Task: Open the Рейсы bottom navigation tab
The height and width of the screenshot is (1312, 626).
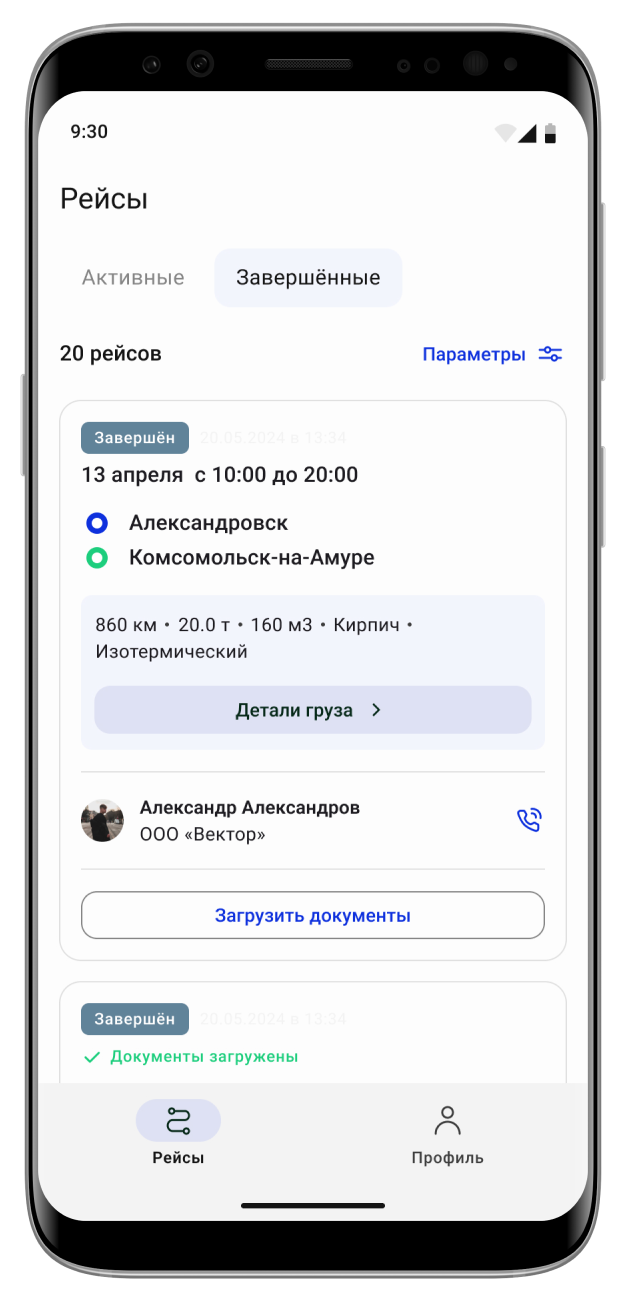Action: (x=178, y=1135)
